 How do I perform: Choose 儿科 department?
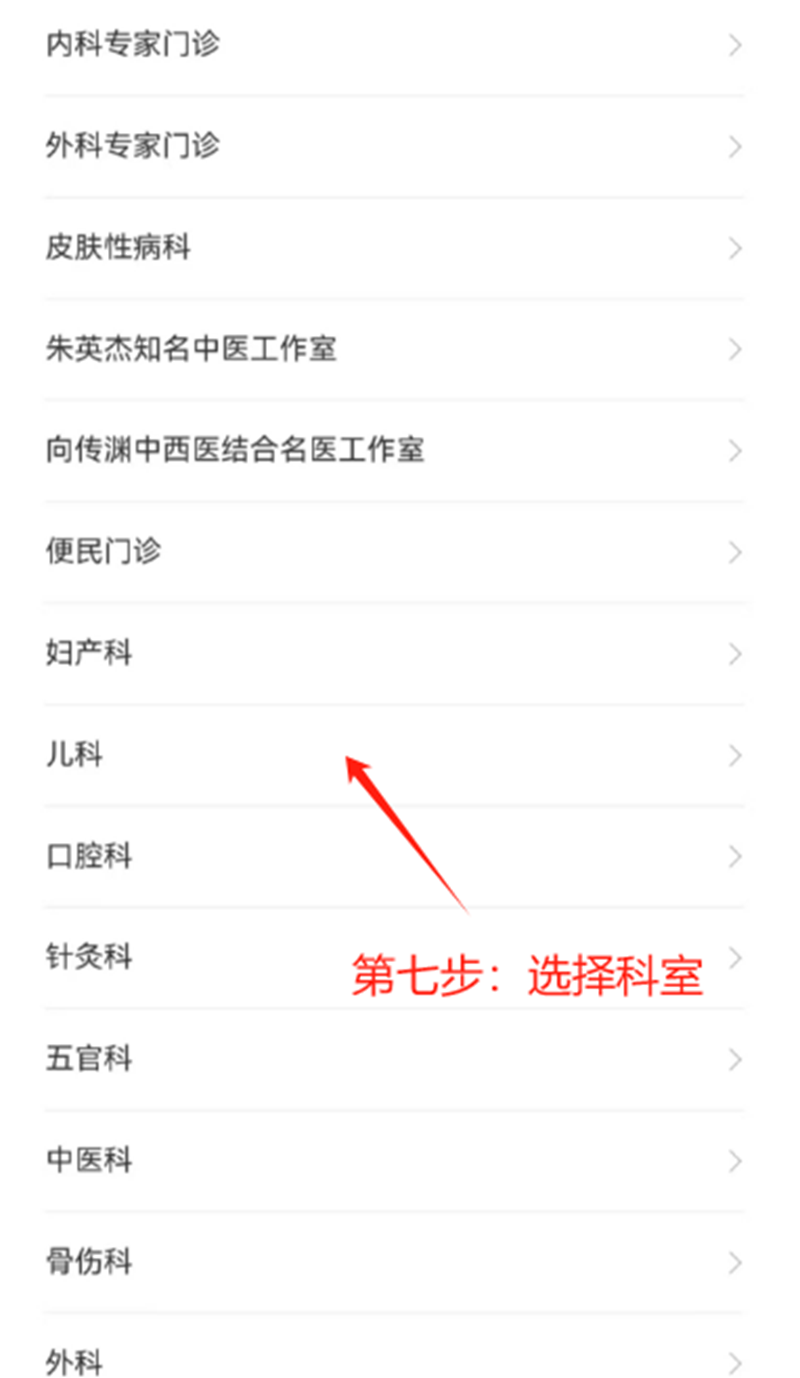coord(75,755)
